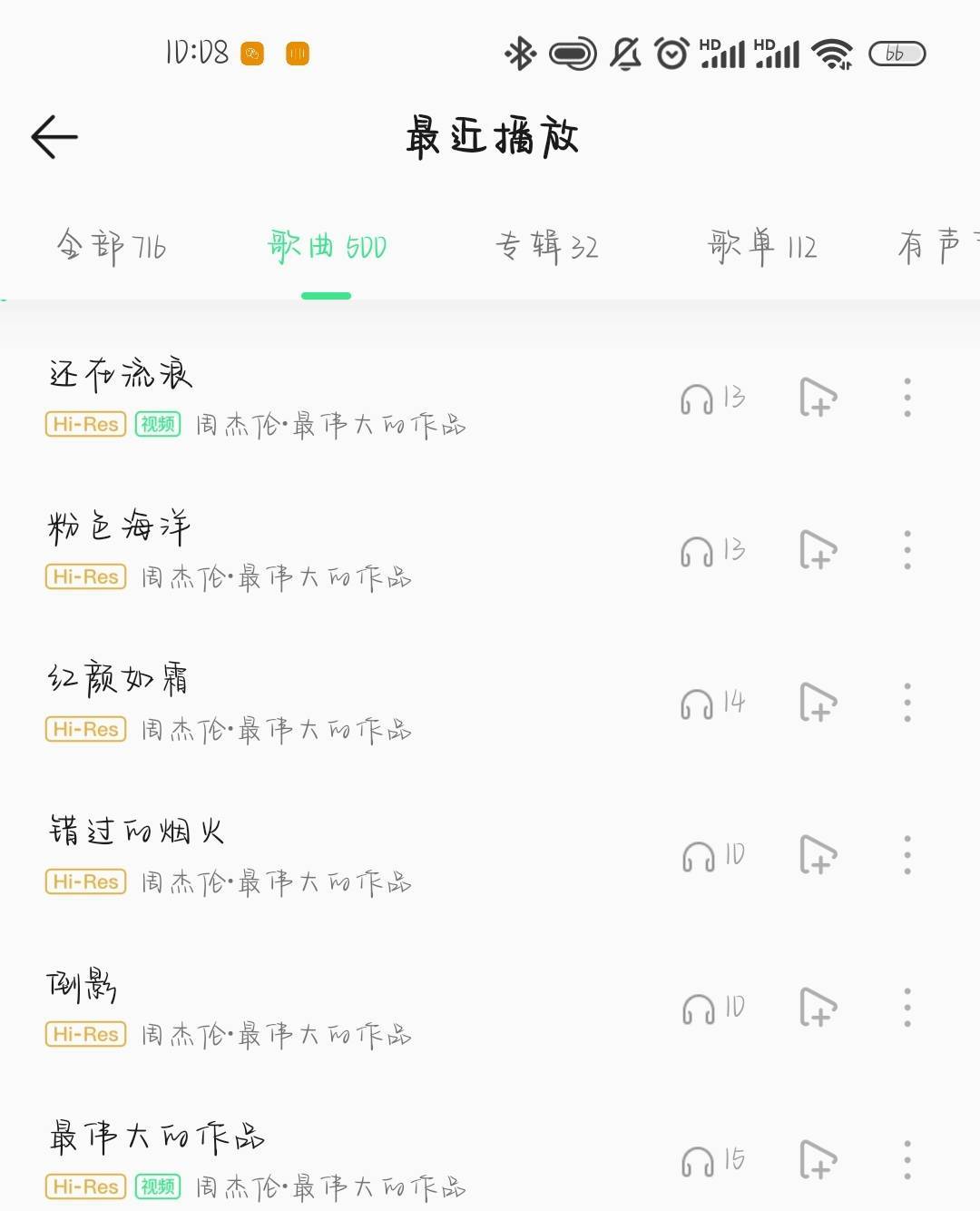Switch to the 全部 tab
980x1211 pixels.
coord(112,246)
